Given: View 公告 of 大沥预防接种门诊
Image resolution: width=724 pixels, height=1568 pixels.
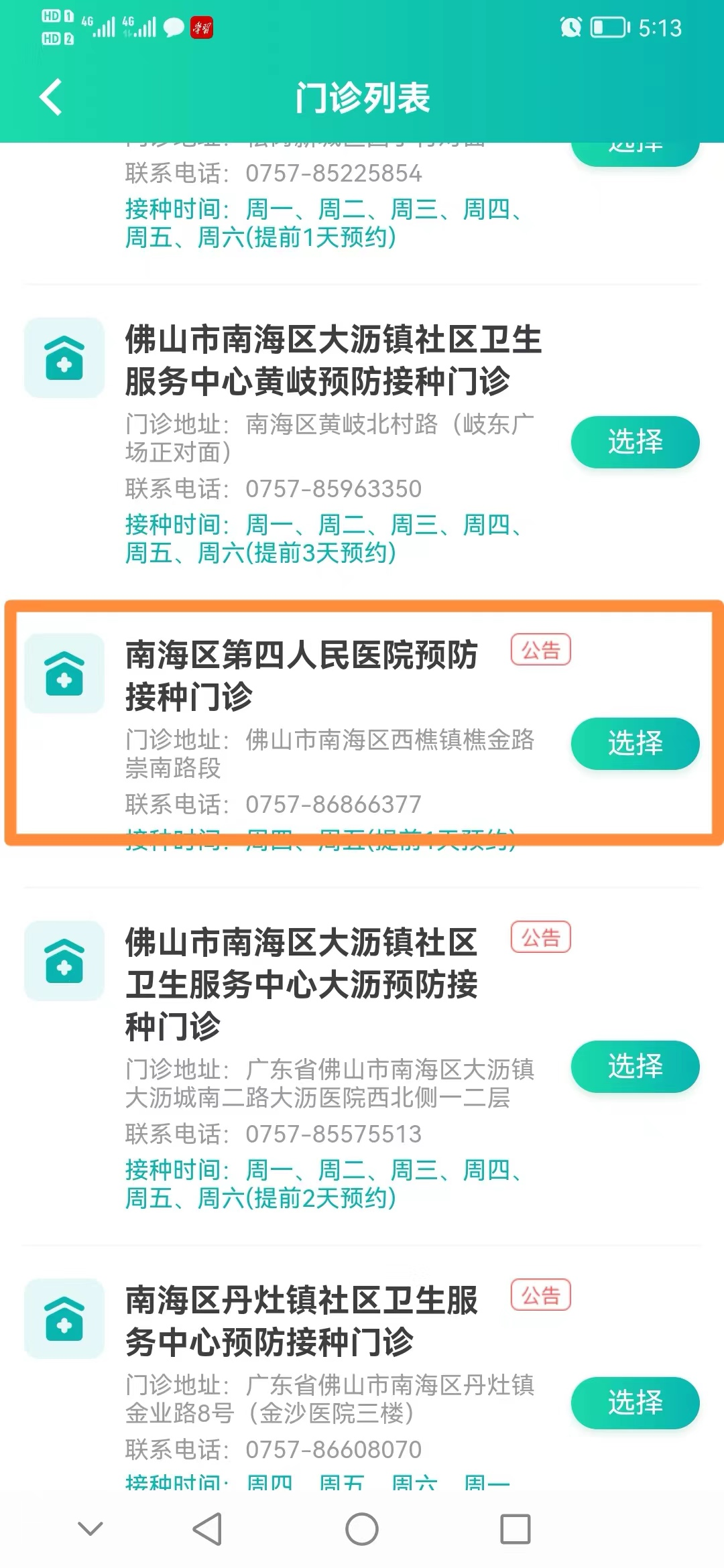Looking at the screenshot, I should [x=540, y=937].
